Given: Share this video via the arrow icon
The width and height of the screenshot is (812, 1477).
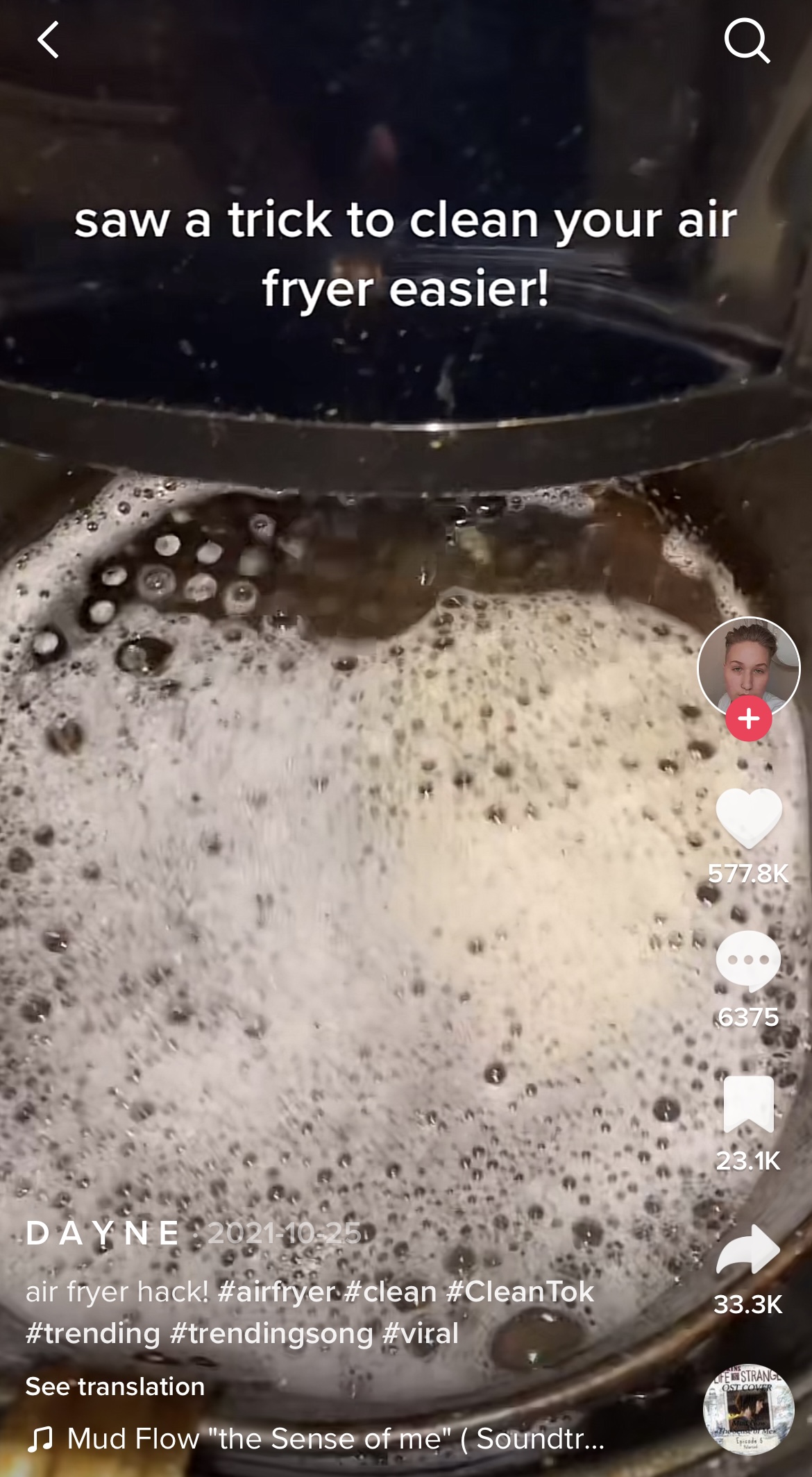Looking at the screenshot, I should click(748, 1251).
